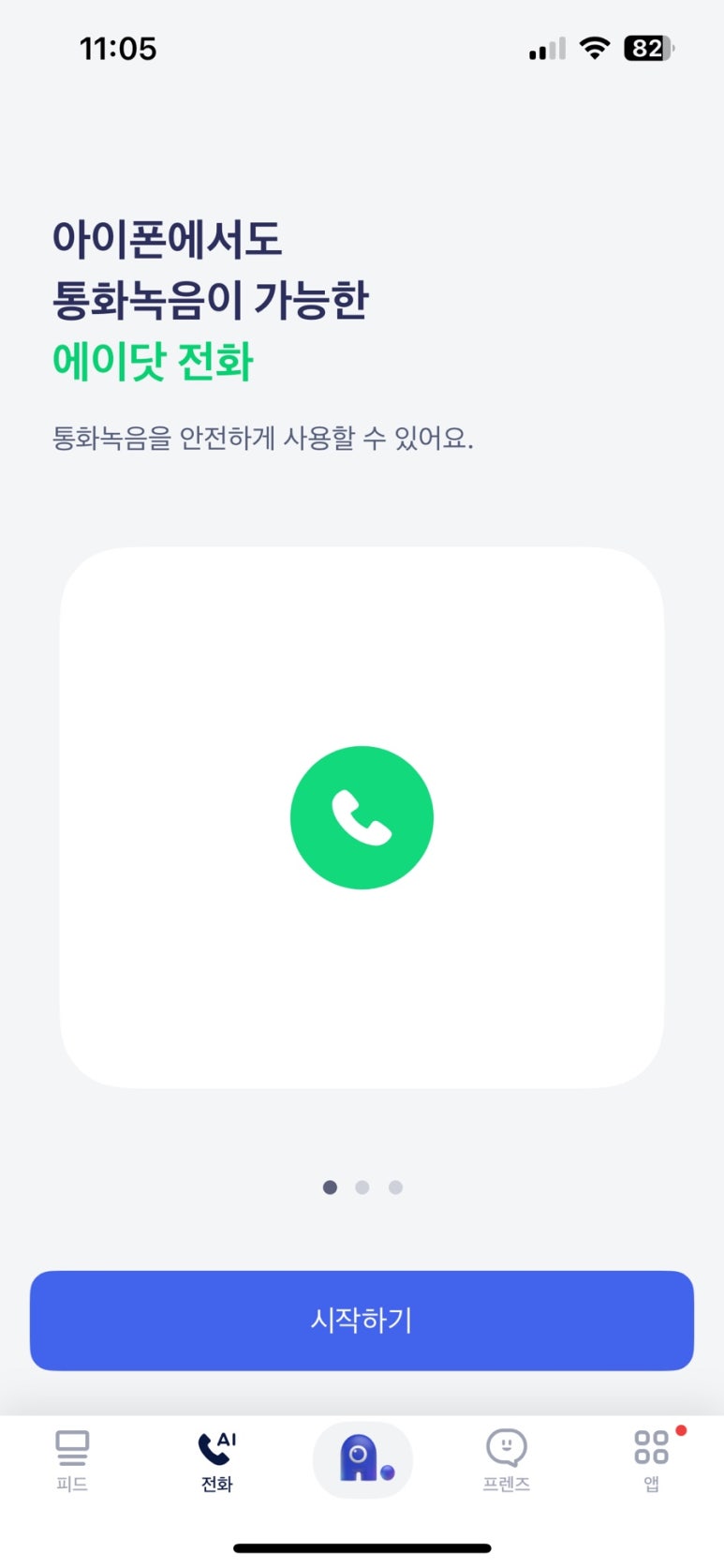Go to the 프렌즈 tab

pos(507,1460)
